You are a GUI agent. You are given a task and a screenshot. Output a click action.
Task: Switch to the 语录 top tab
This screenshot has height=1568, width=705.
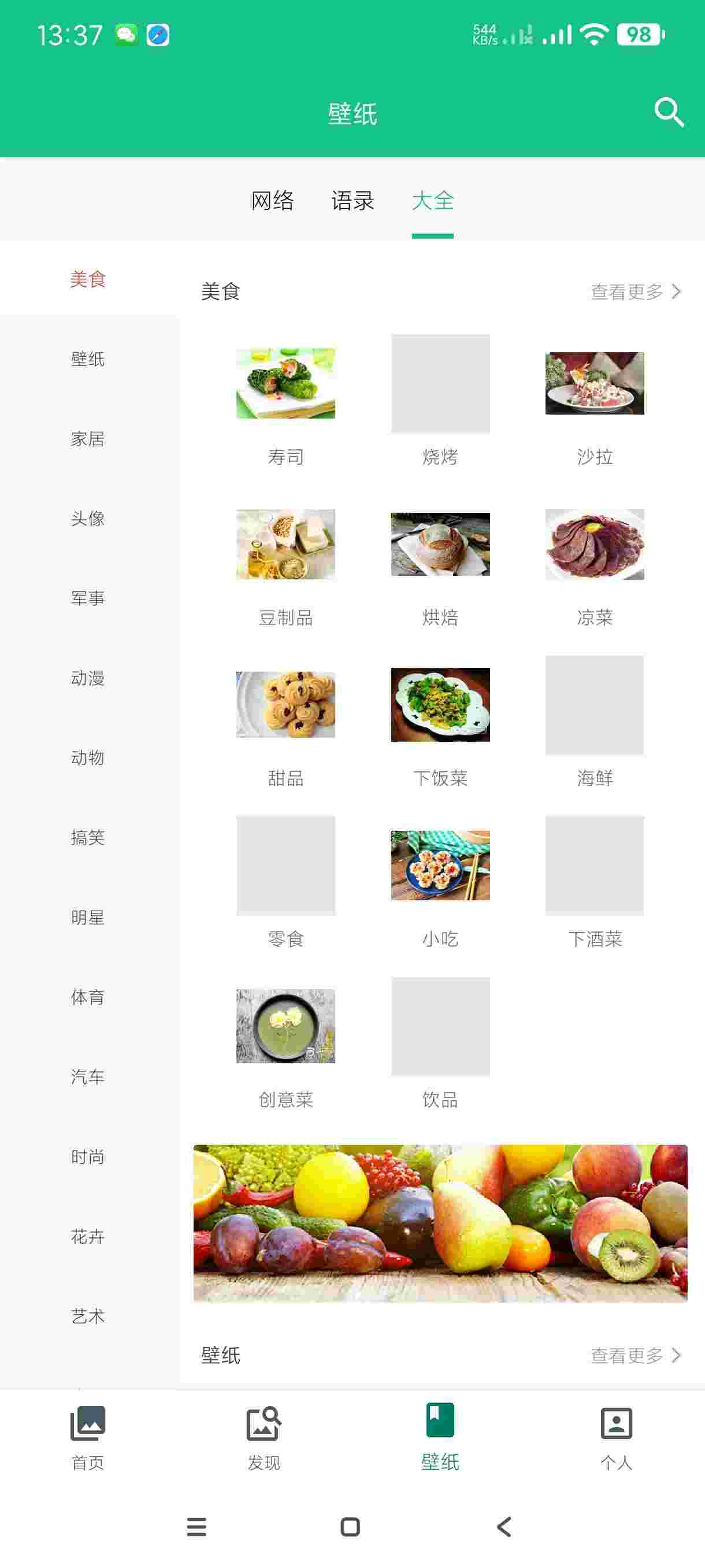point(352,200)
